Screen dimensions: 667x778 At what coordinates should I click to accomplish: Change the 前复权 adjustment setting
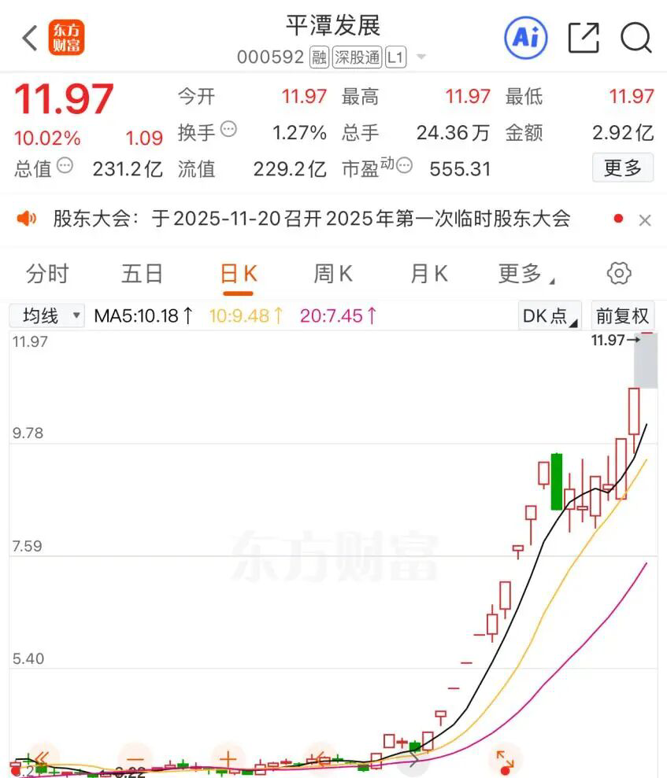621,316
